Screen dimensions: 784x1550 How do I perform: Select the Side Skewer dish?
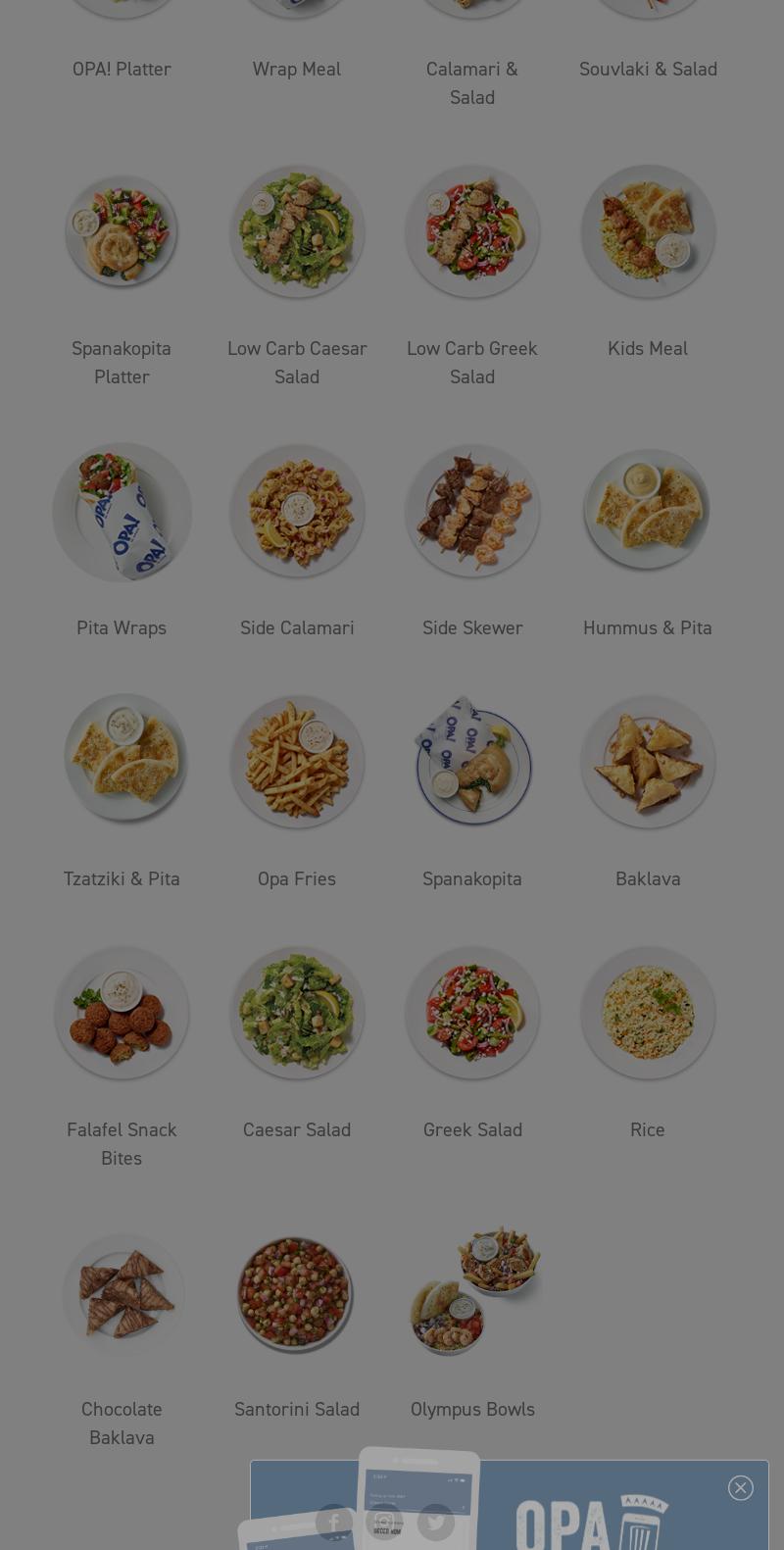tap(472, 511)
